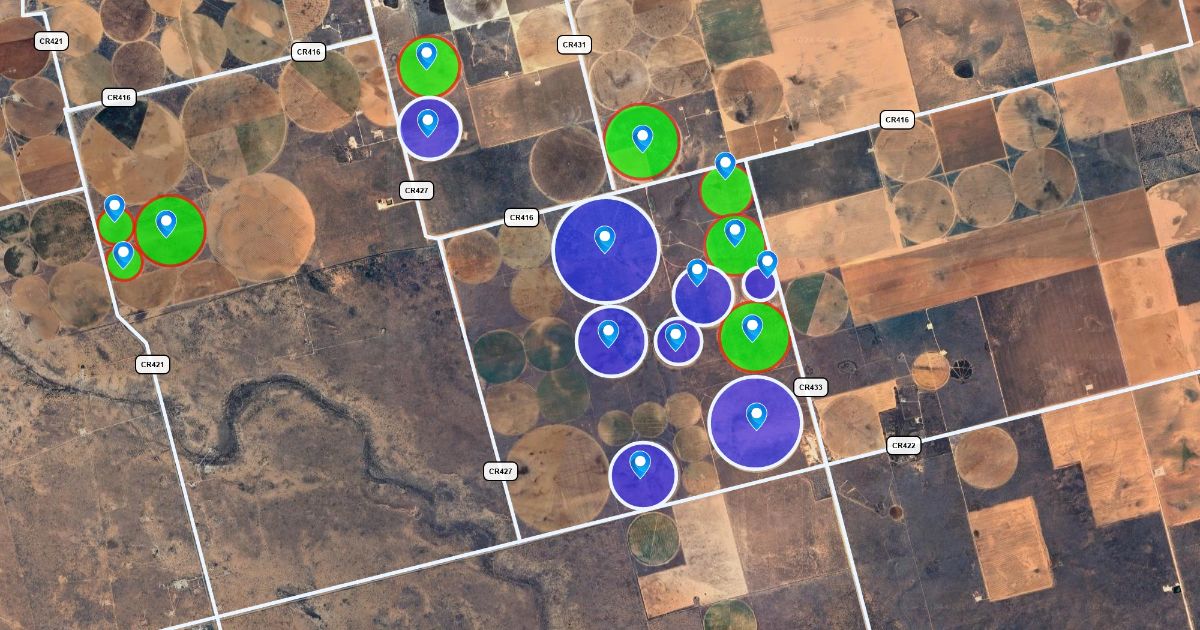Open the pin in the smallest purple circle
The width and height of the screenshot is (1200, 630).
coord(766,263)
